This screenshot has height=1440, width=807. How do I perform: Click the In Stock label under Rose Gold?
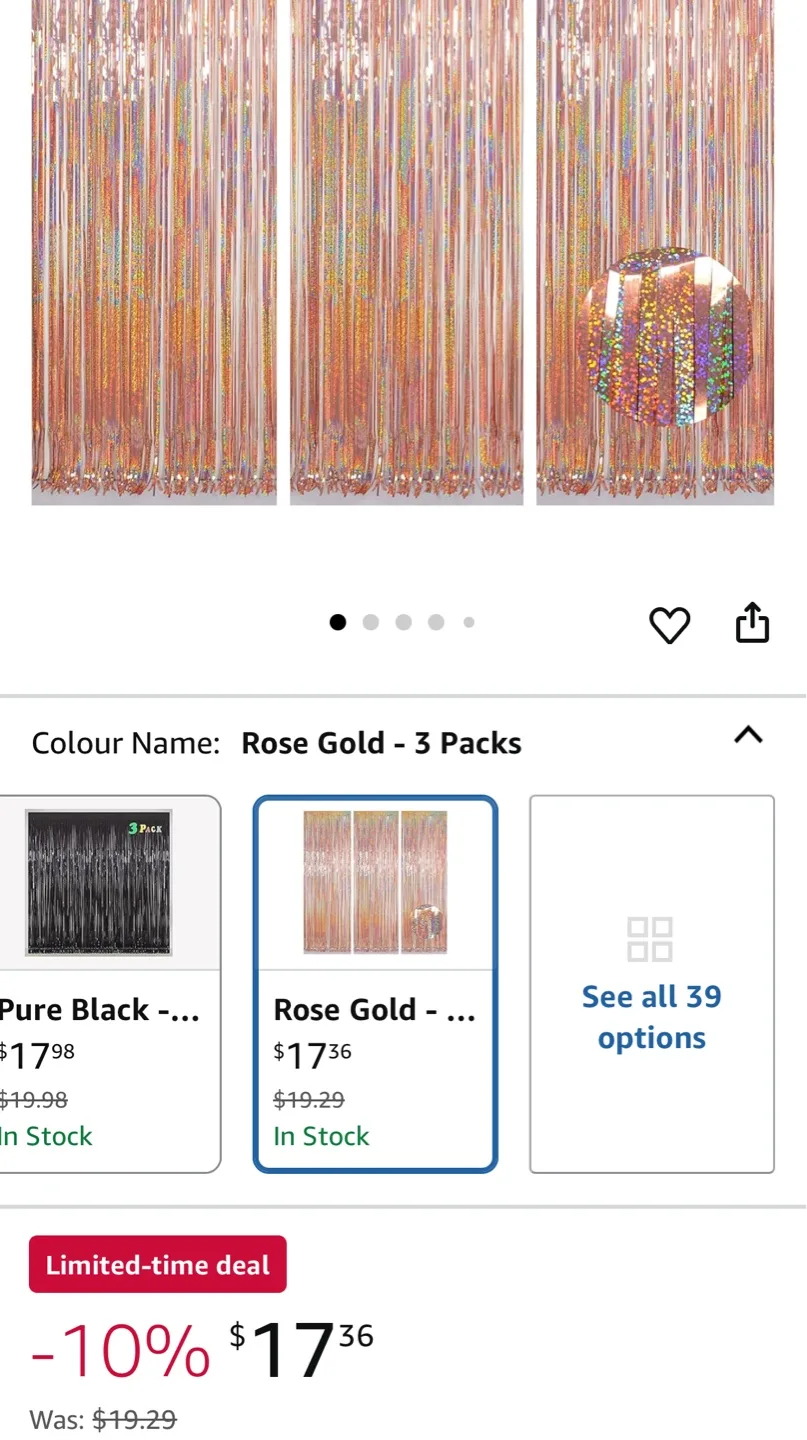[321, 1136]
